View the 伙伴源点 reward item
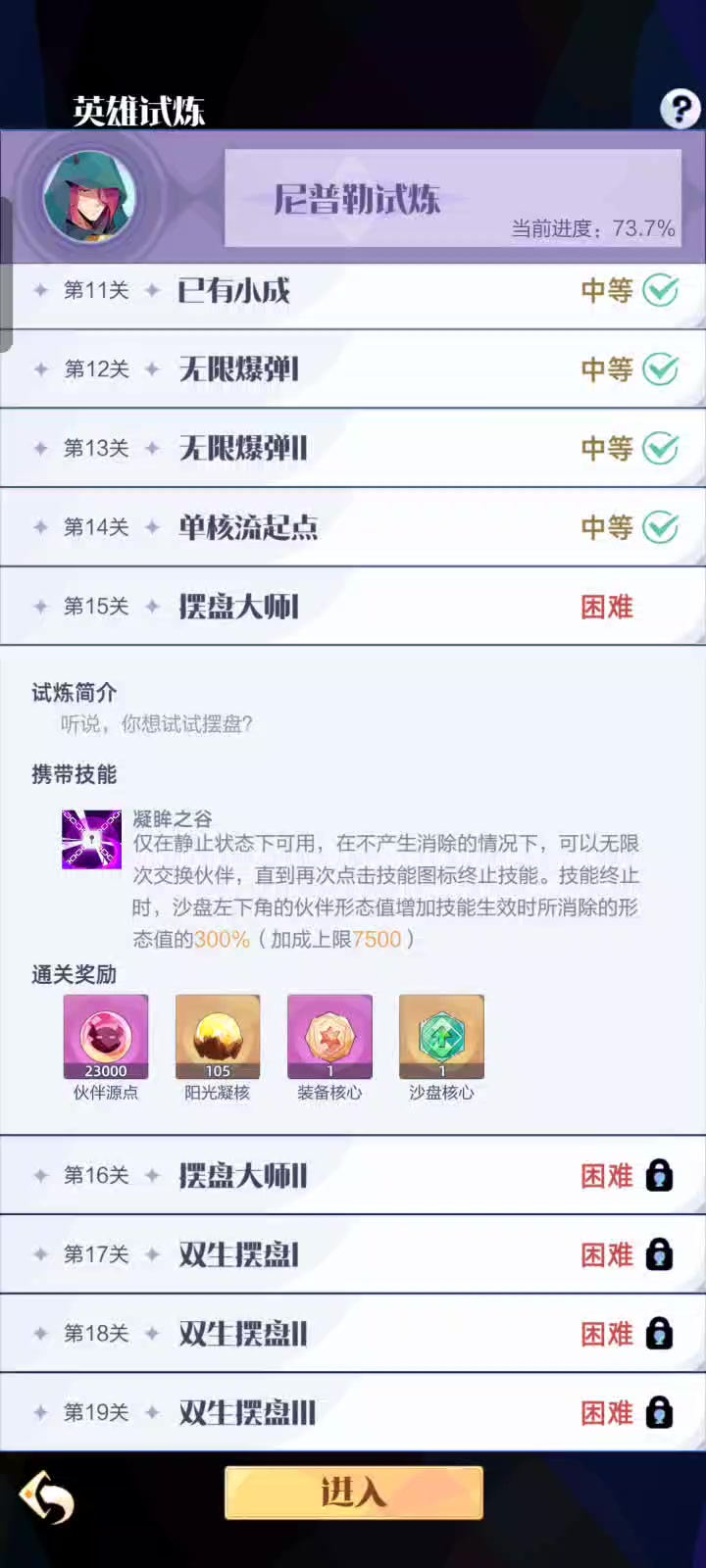The height and width of the screenshot is (1568, 706). [106, 1037]
